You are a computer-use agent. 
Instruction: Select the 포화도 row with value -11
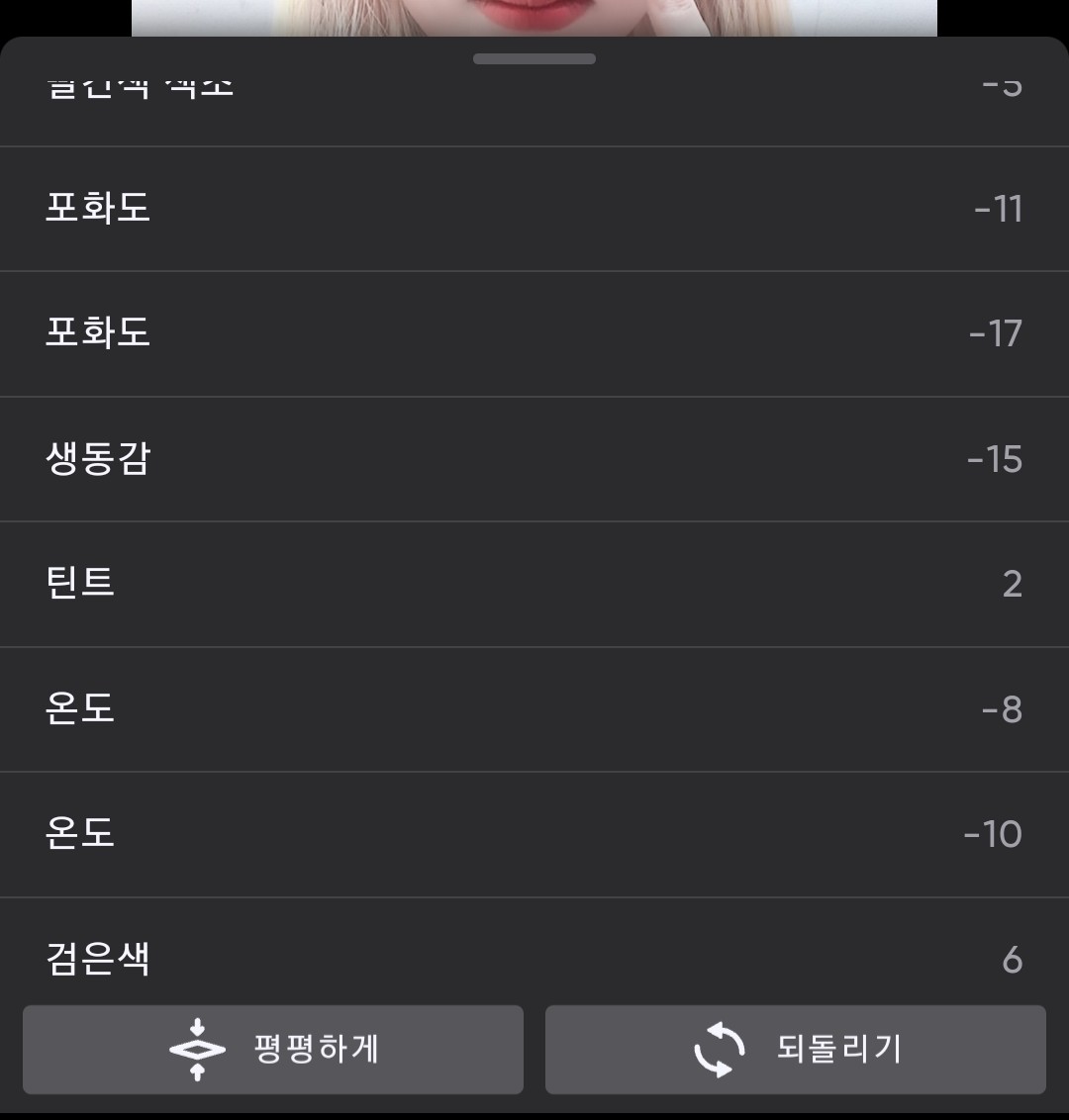534,209
